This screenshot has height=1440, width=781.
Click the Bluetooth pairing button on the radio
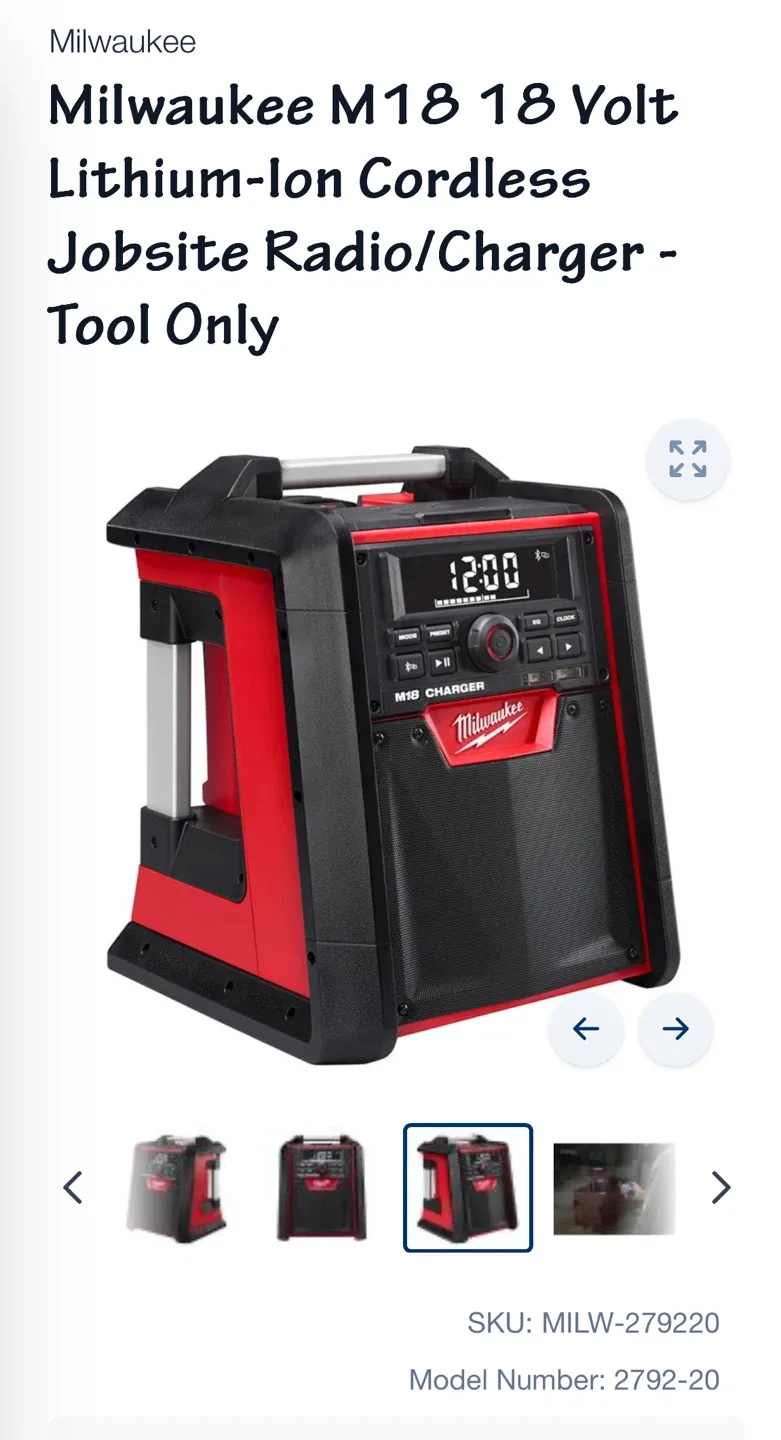pos(409,664)
